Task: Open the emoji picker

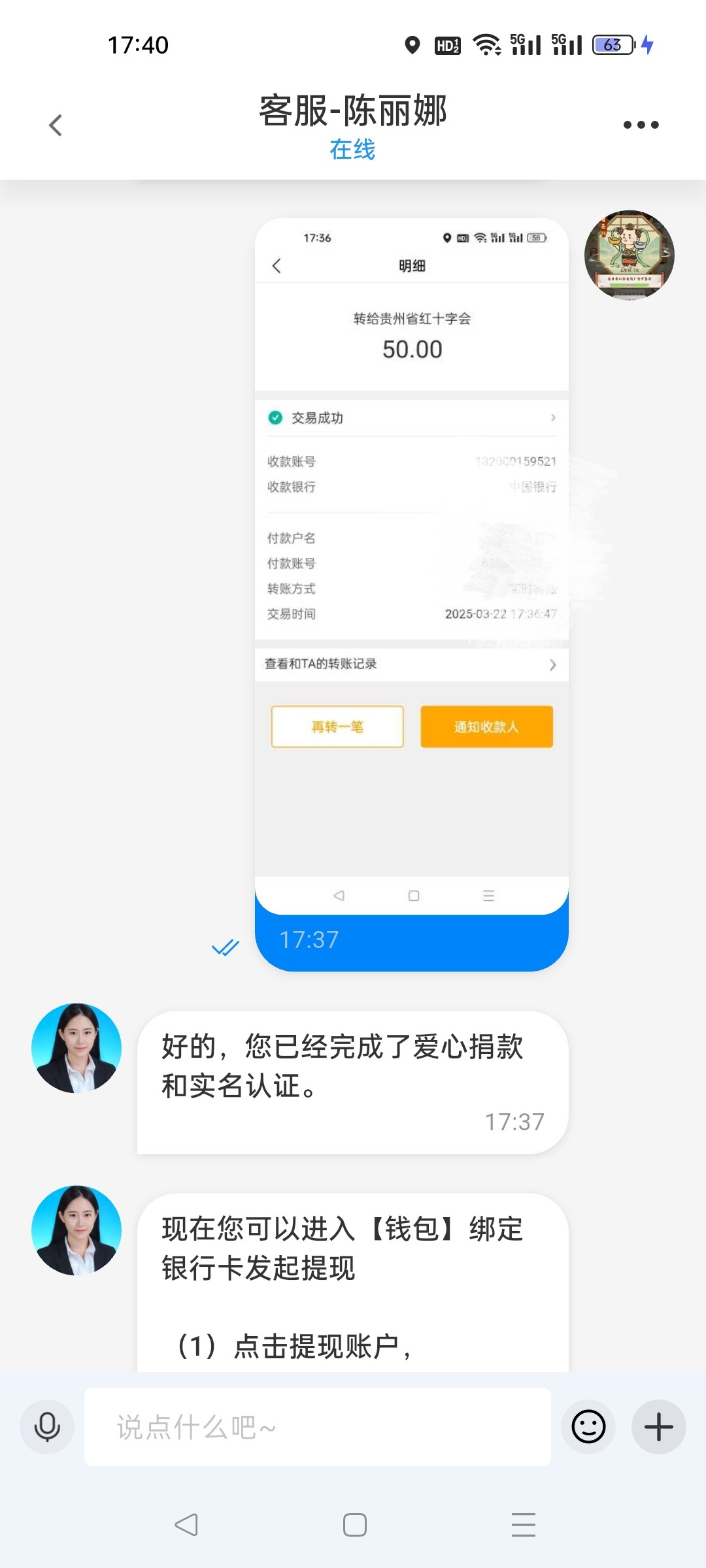Action: coord(588,1427)
